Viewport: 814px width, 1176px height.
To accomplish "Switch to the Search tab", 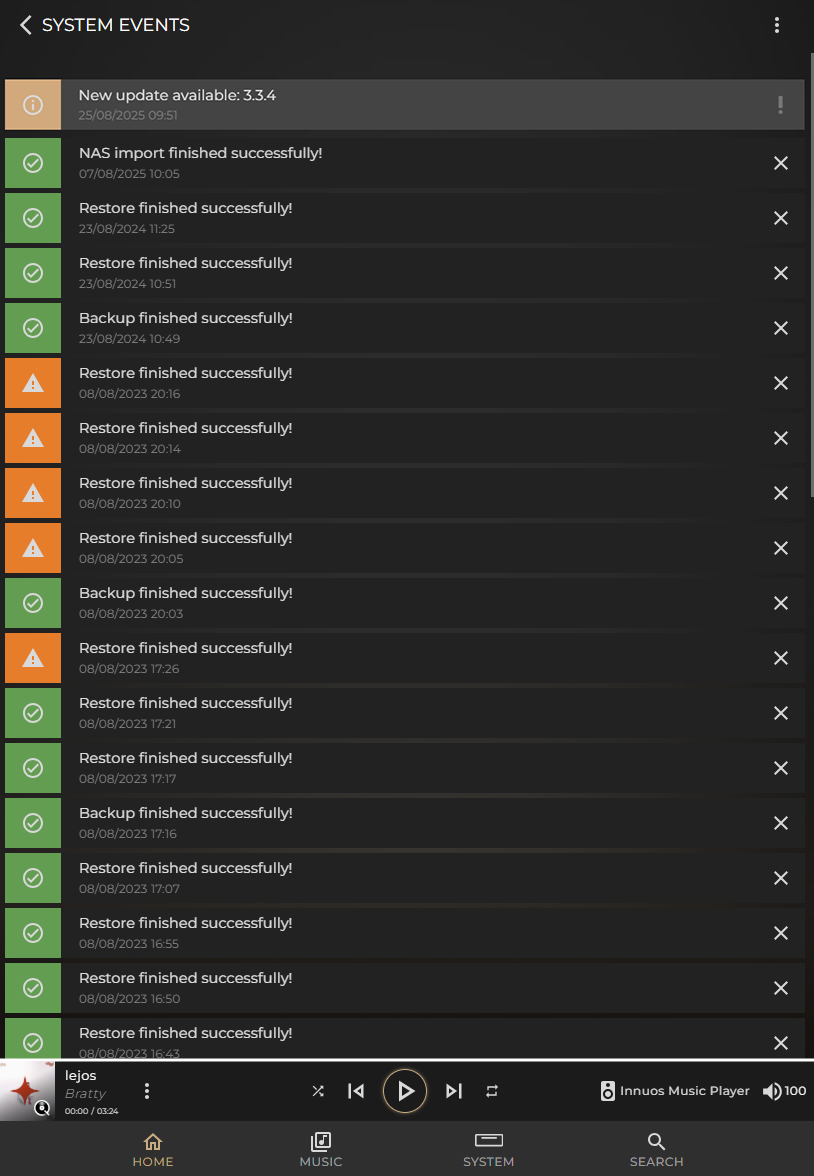I will pos(656,1149).
